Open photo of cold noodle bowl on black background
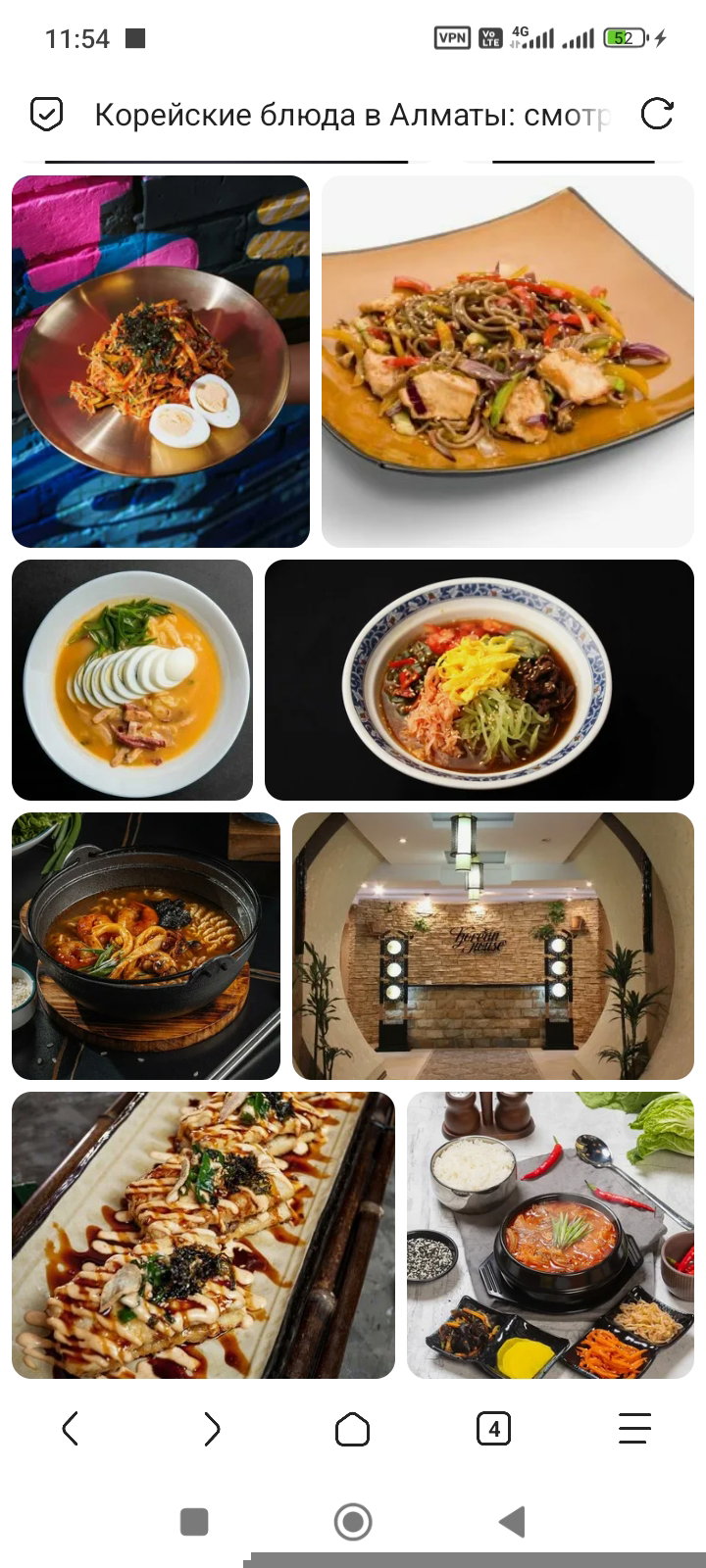This screenshot has height=1568, width=706. [x=479, y=680]
